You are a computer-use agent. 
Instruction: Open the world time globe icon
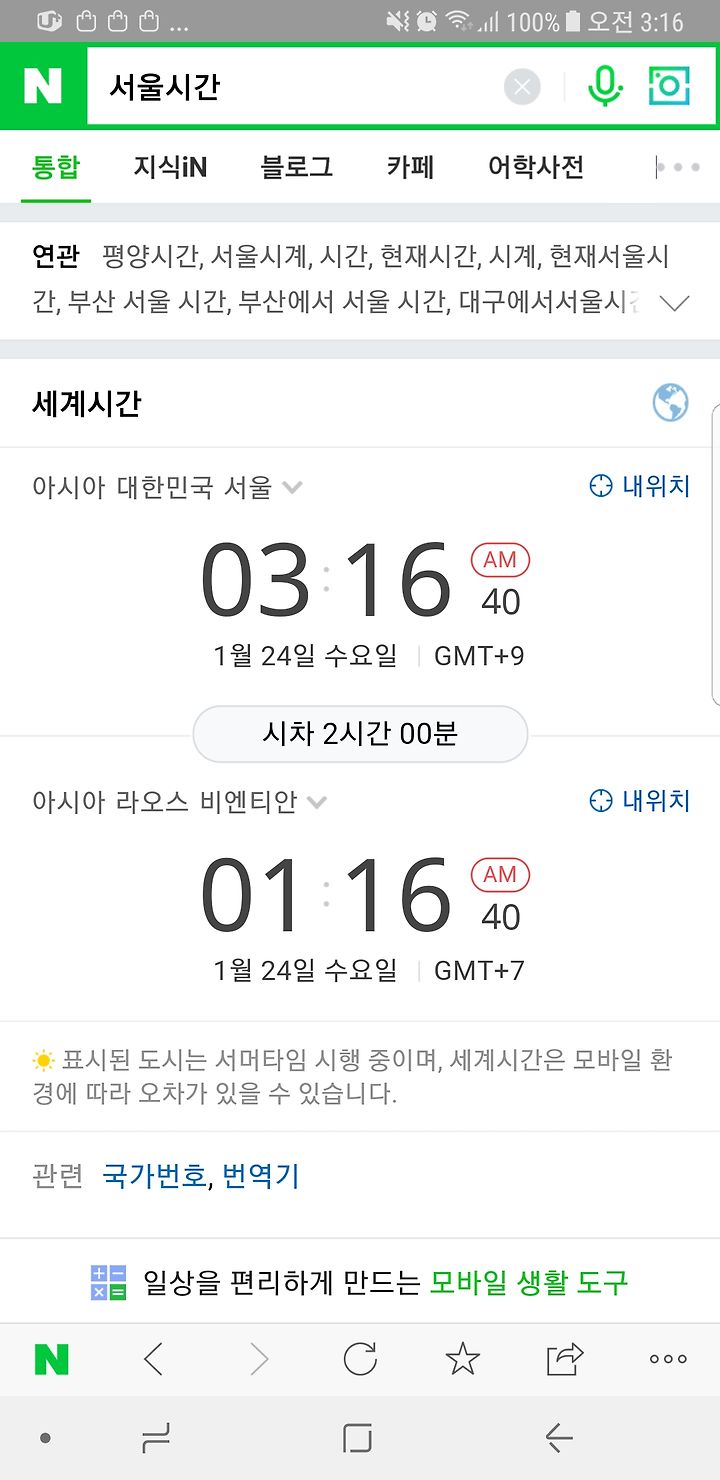670,403
